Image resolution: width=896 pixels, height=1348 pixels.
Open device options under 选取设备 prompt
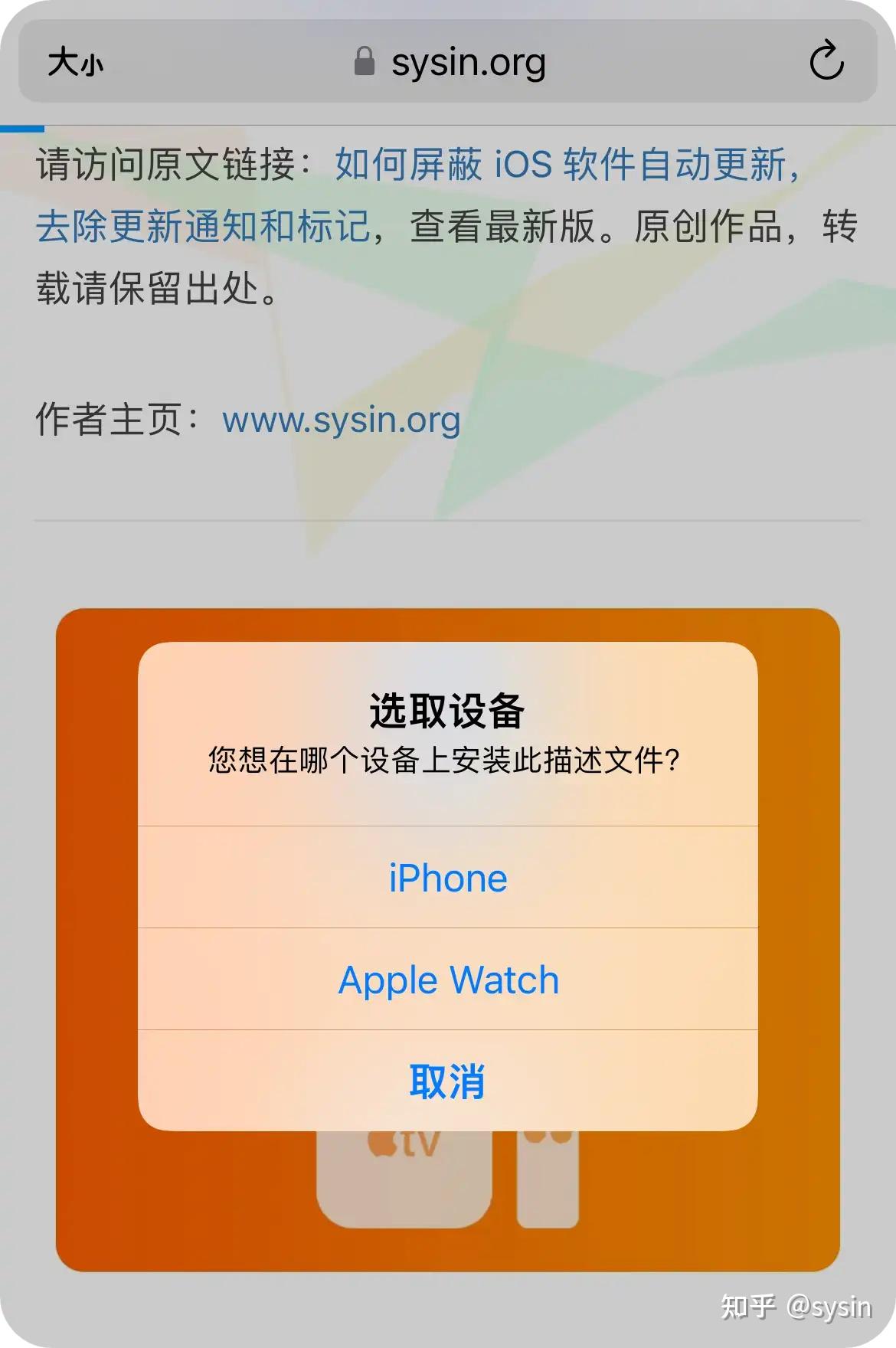click(x=446, y=878)
